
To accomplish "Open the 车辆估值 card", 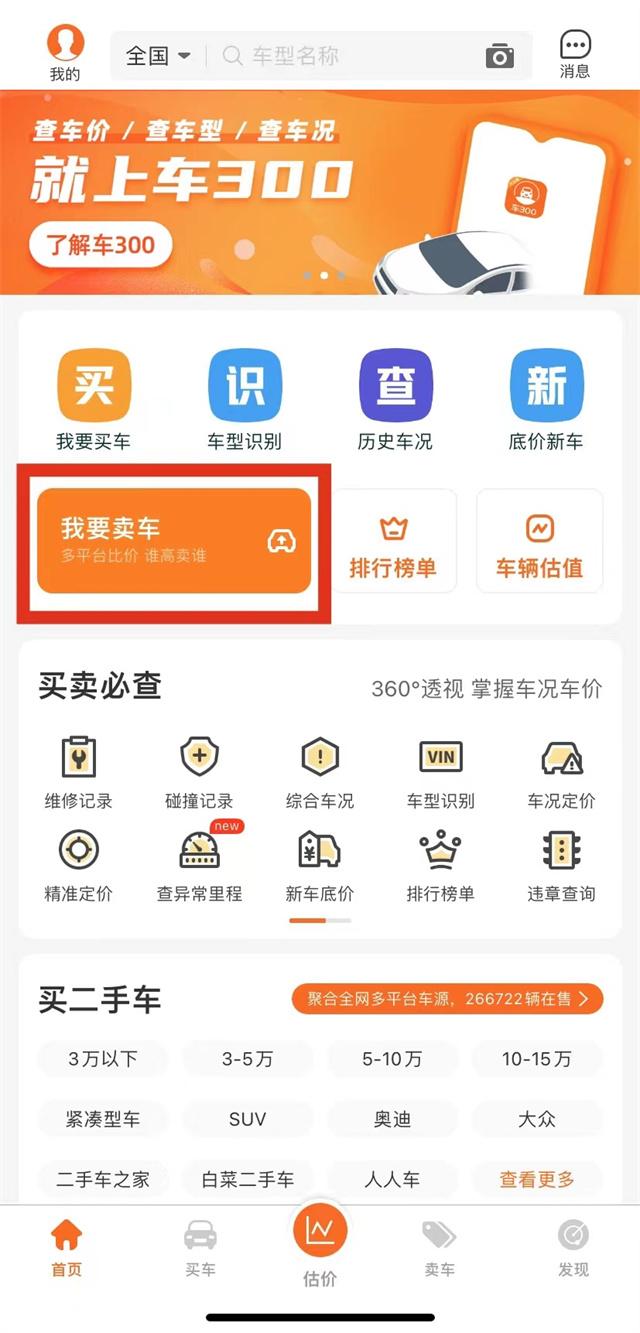I will [x=540, y=541].
